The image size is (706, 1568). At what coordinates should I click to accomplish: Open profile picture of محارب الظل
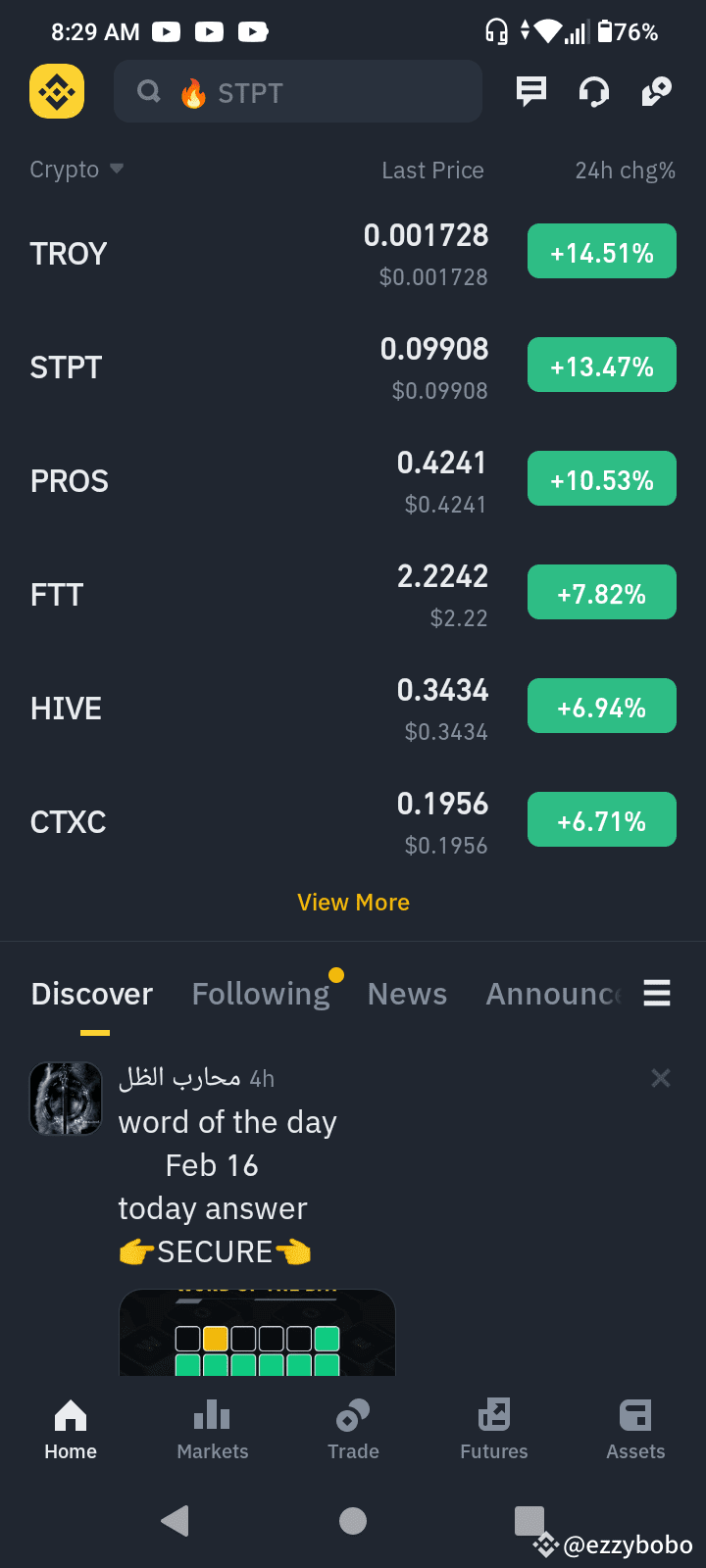pos(65,1098)
